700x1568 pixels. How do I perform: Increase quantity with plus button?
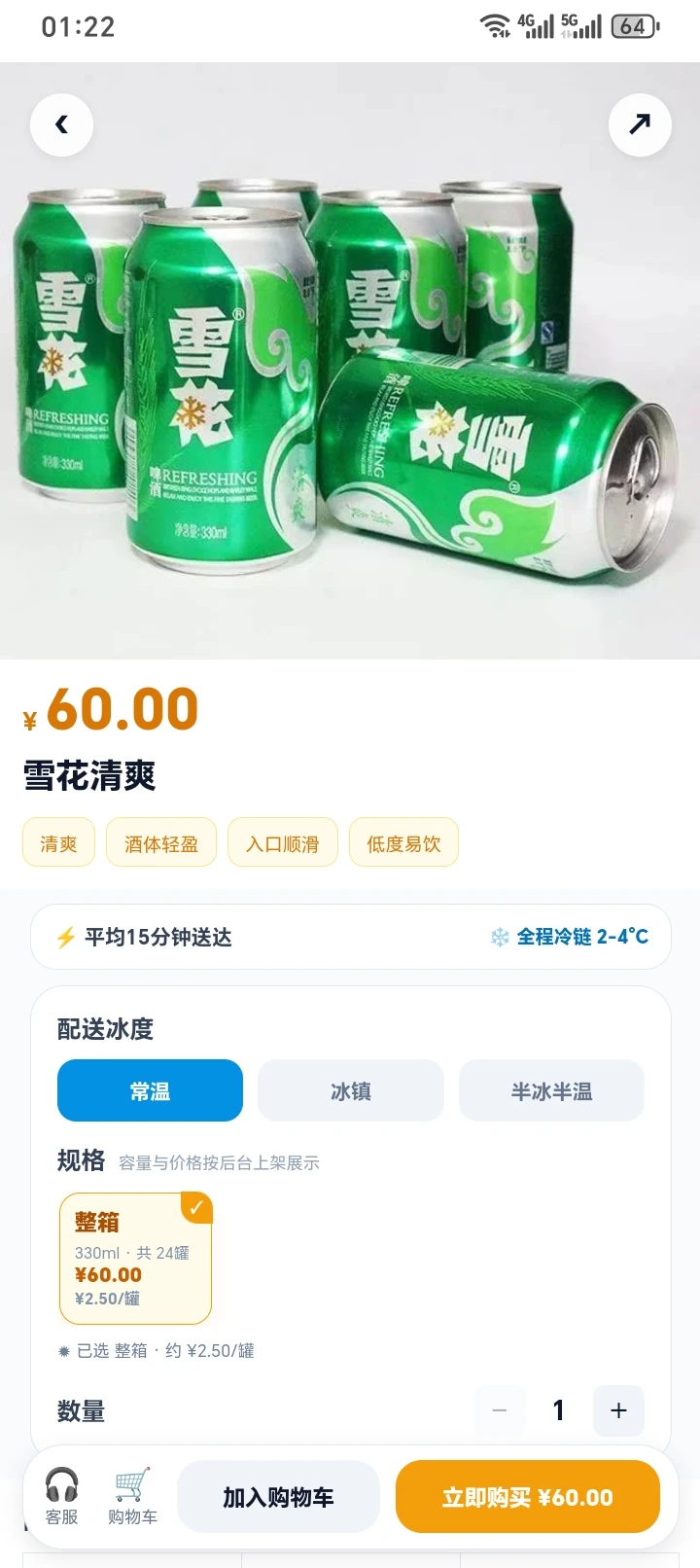tap(618, 1410)
